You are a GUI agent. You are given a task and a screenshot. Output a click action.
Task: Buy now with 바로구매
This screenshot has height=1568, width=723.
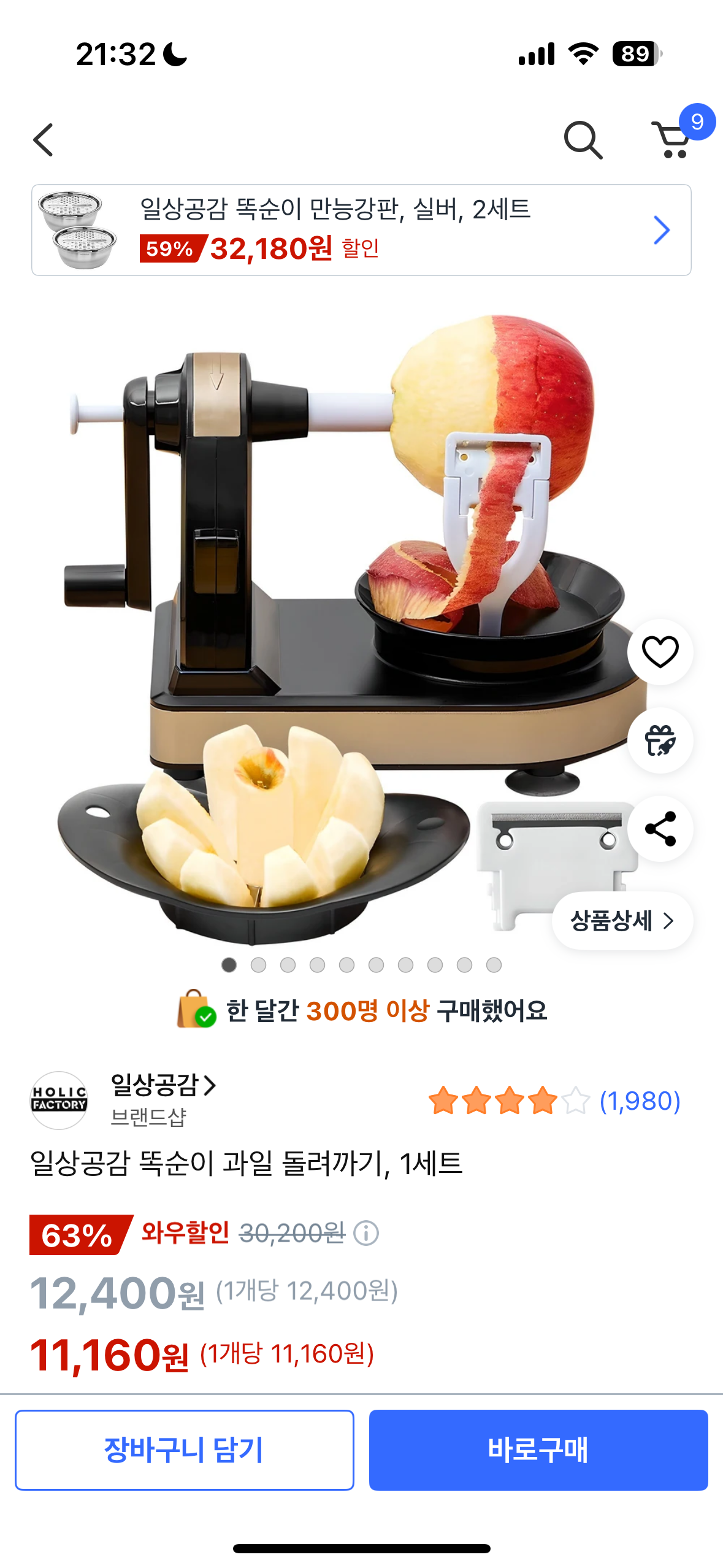(538, 1450)
